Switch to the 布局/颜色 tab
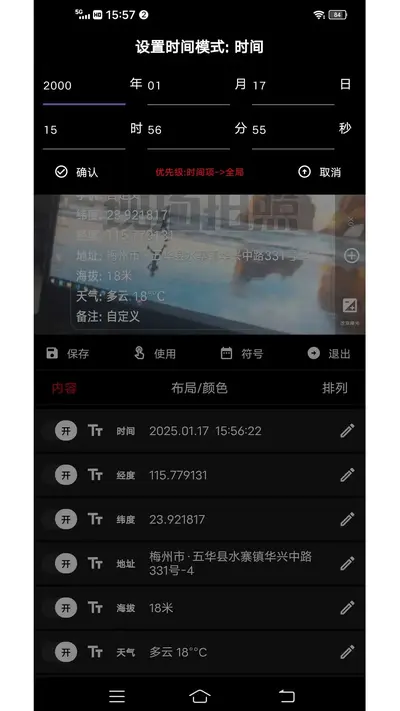The height and width of the screenshot is (711, 400). point(199,388)
